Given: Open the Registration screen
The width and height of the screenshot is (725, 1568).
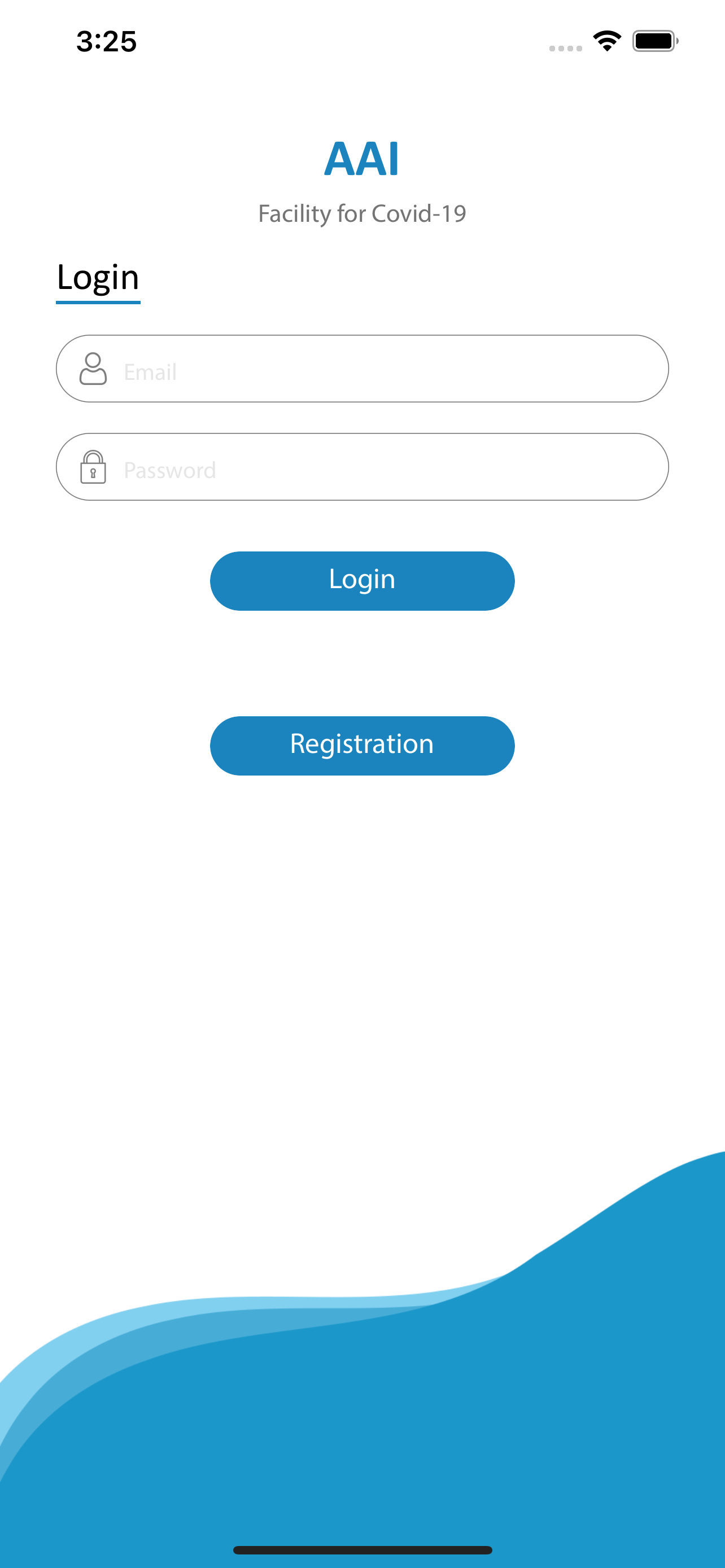Looking at the screenshot, I should (x=362, y=745).
